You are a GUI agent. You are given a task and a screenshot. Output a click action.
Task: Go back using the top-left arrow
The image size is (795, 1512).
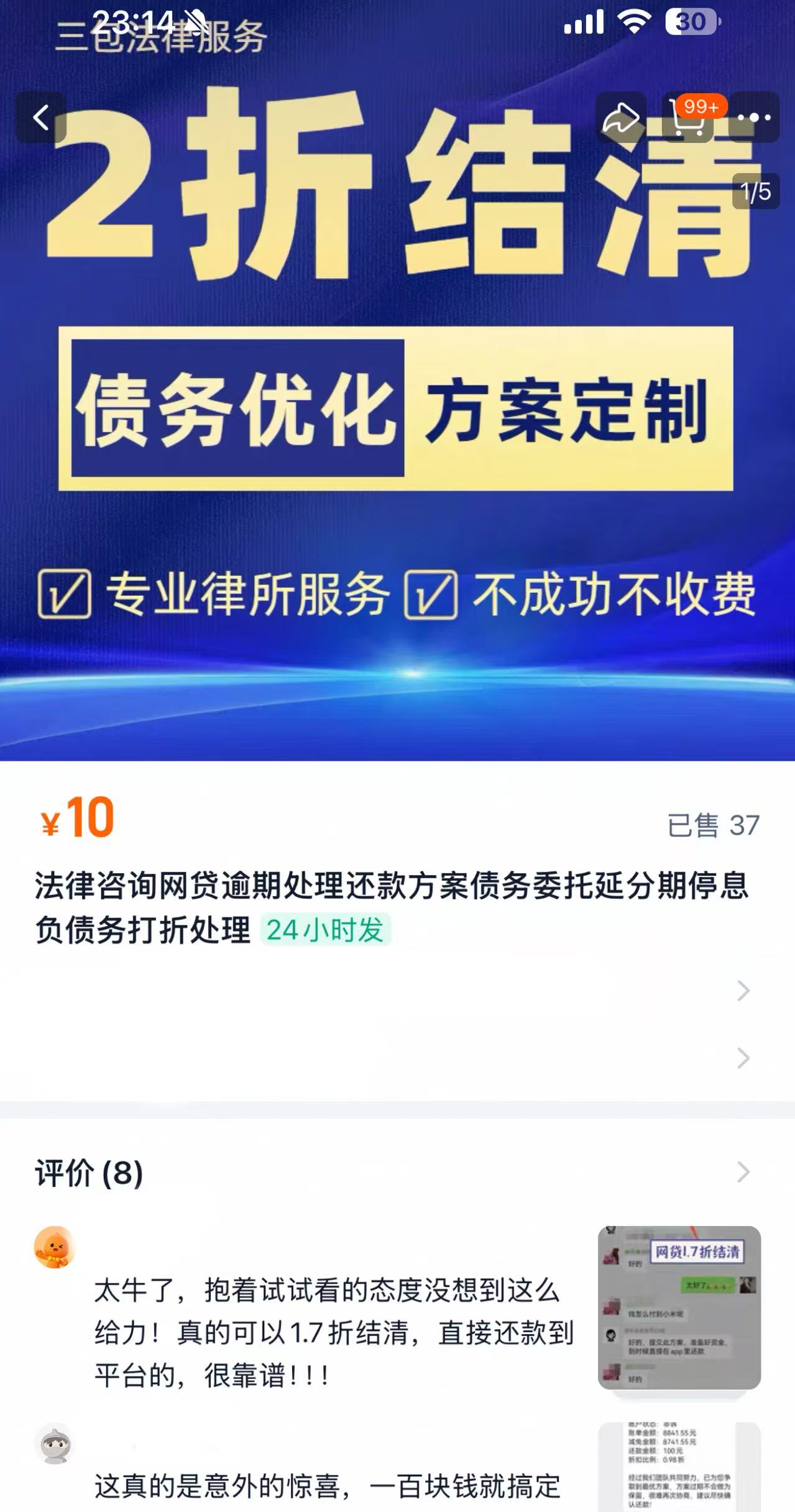point(41,118)
